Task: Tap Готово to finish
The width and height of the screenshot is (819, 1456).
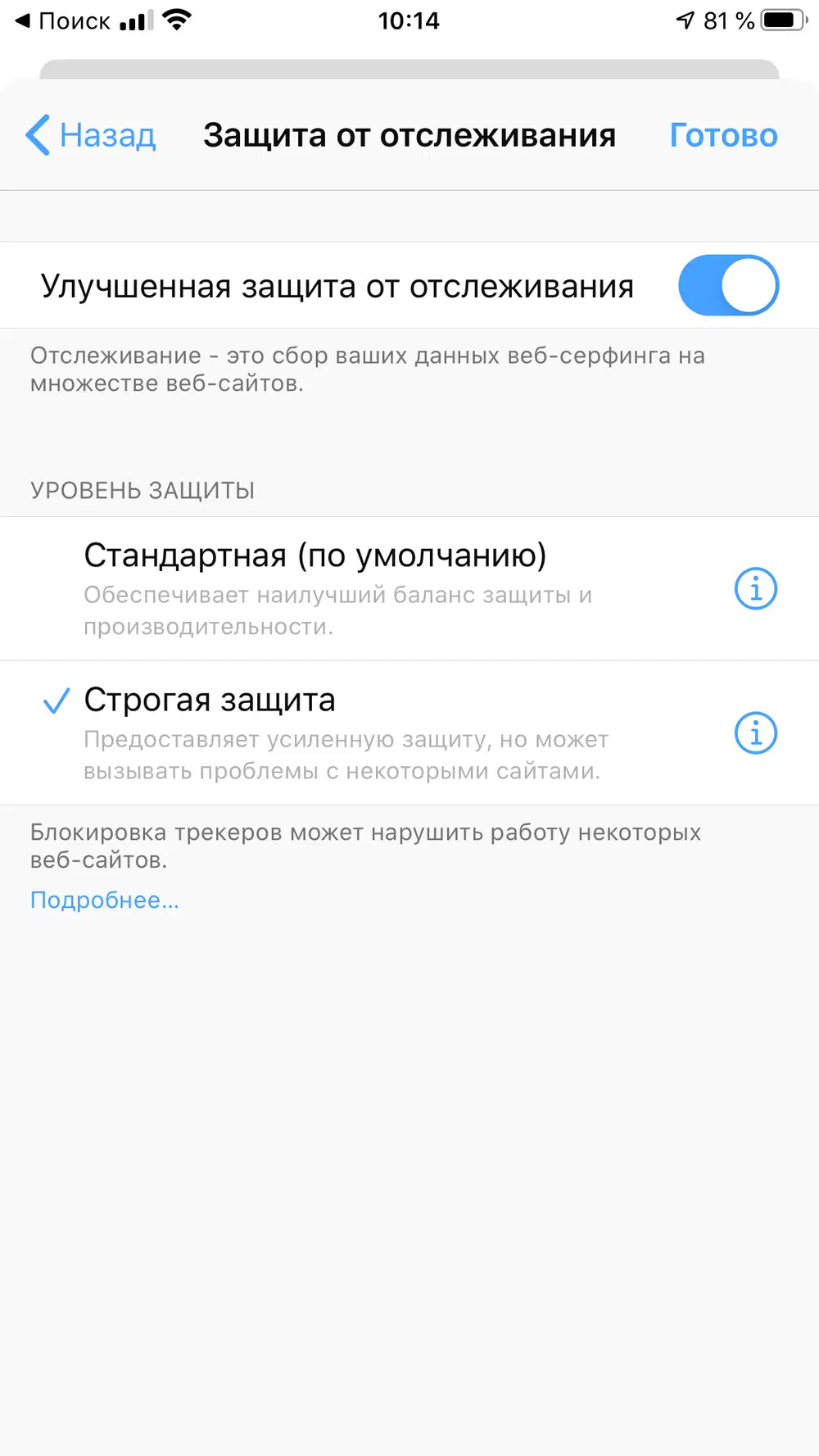Action: pos(723,135)
